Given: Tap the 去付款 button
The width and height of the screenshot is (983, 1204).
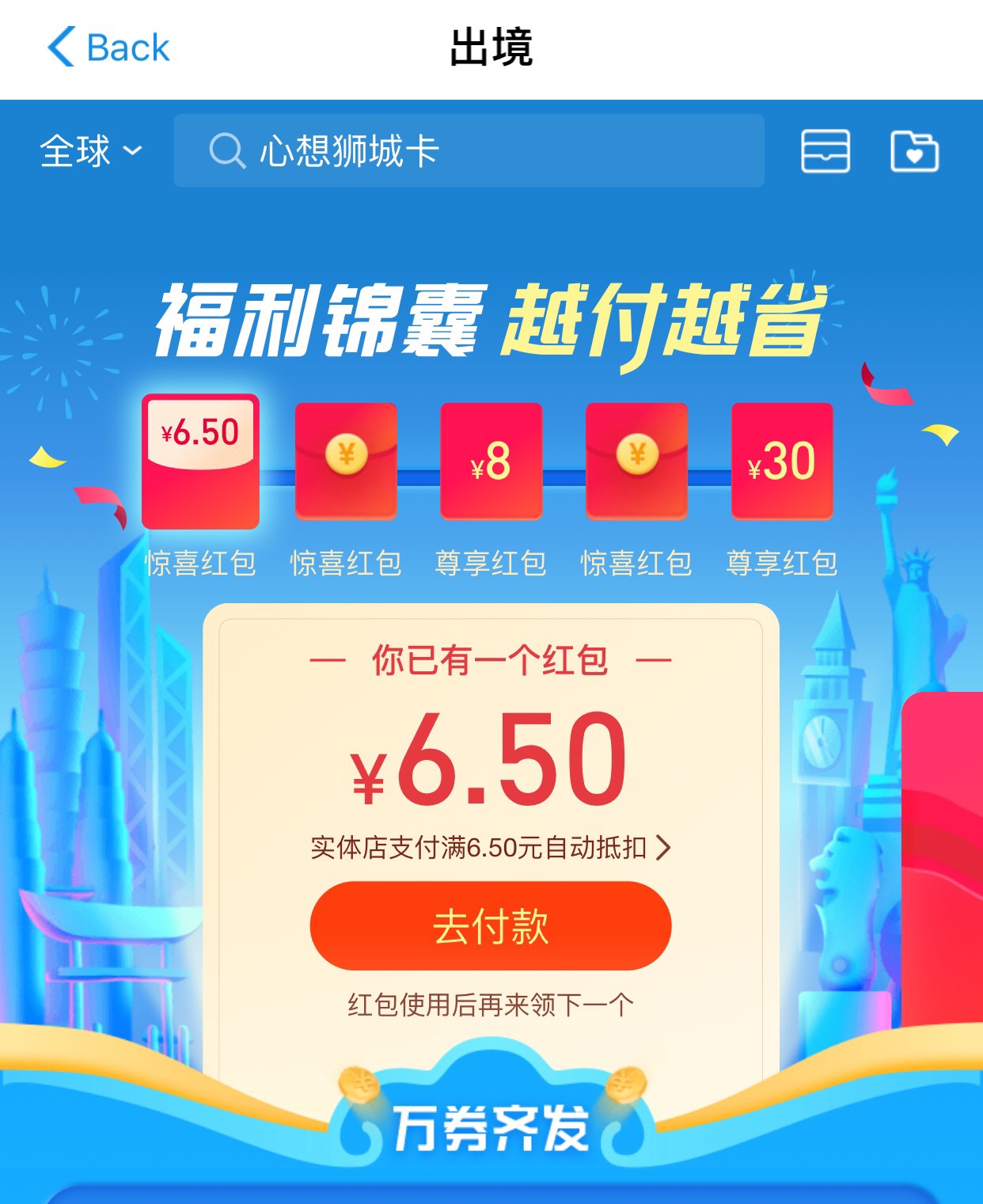Looking at the screenshot, I should click(x=491, y=926).
